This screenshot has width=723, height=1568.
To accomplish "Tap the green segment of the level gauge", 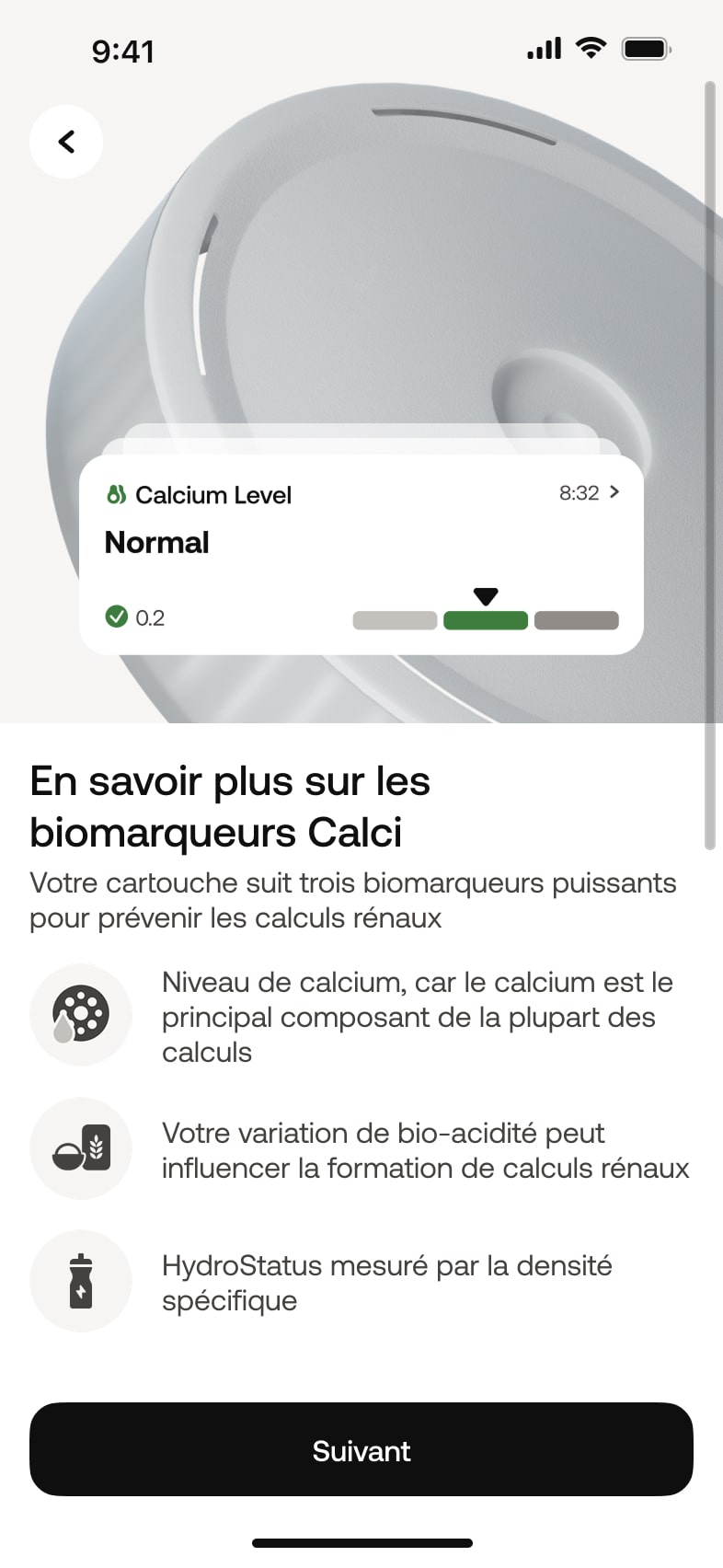I will (x=486, y=620).
